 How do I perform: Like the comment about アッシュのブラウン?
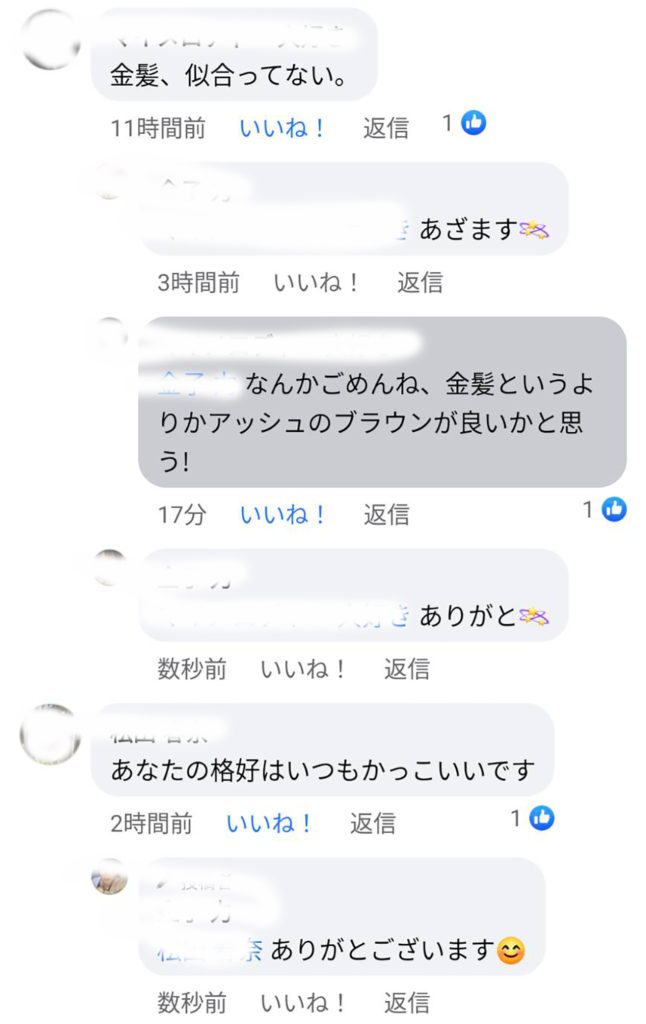coord(283,515)
